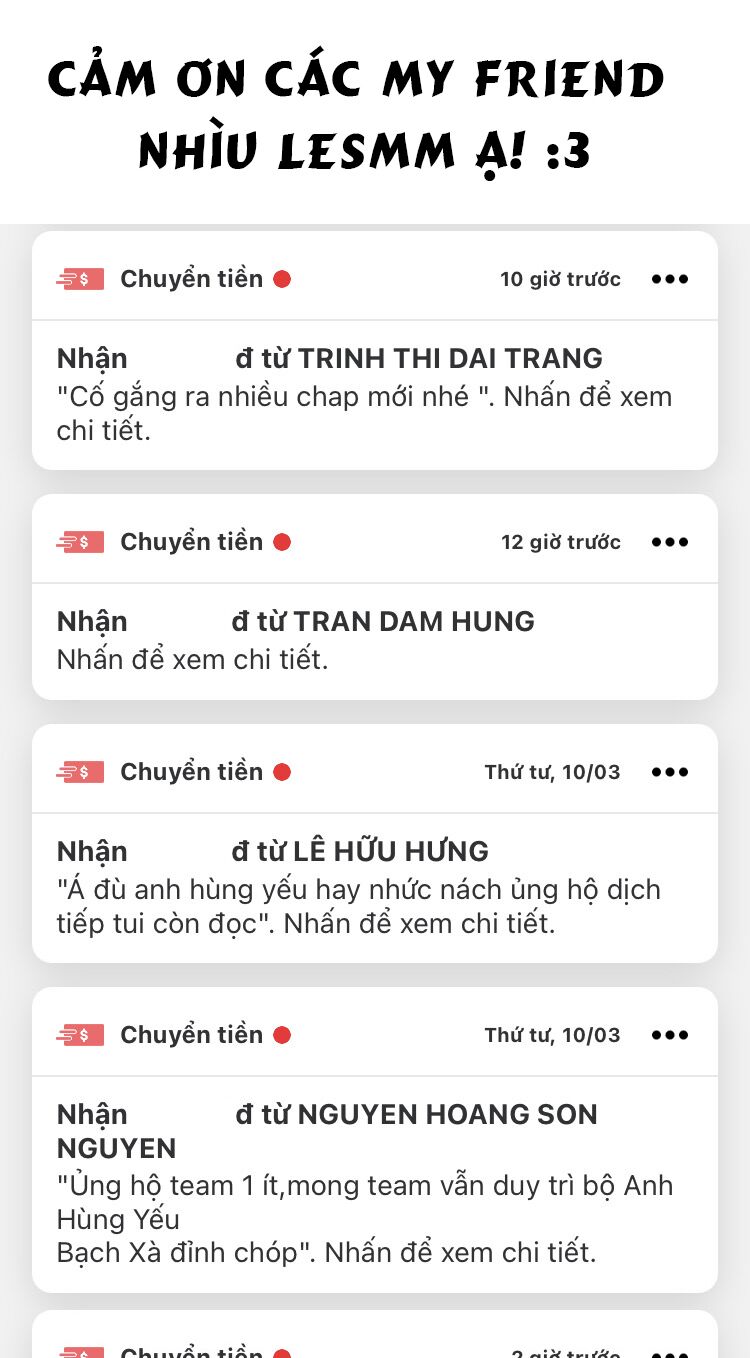750x1358 pixels.
Task: Toggle the unread marker on LÊ HỮU HƯNG notification
Action: [283, 771]
